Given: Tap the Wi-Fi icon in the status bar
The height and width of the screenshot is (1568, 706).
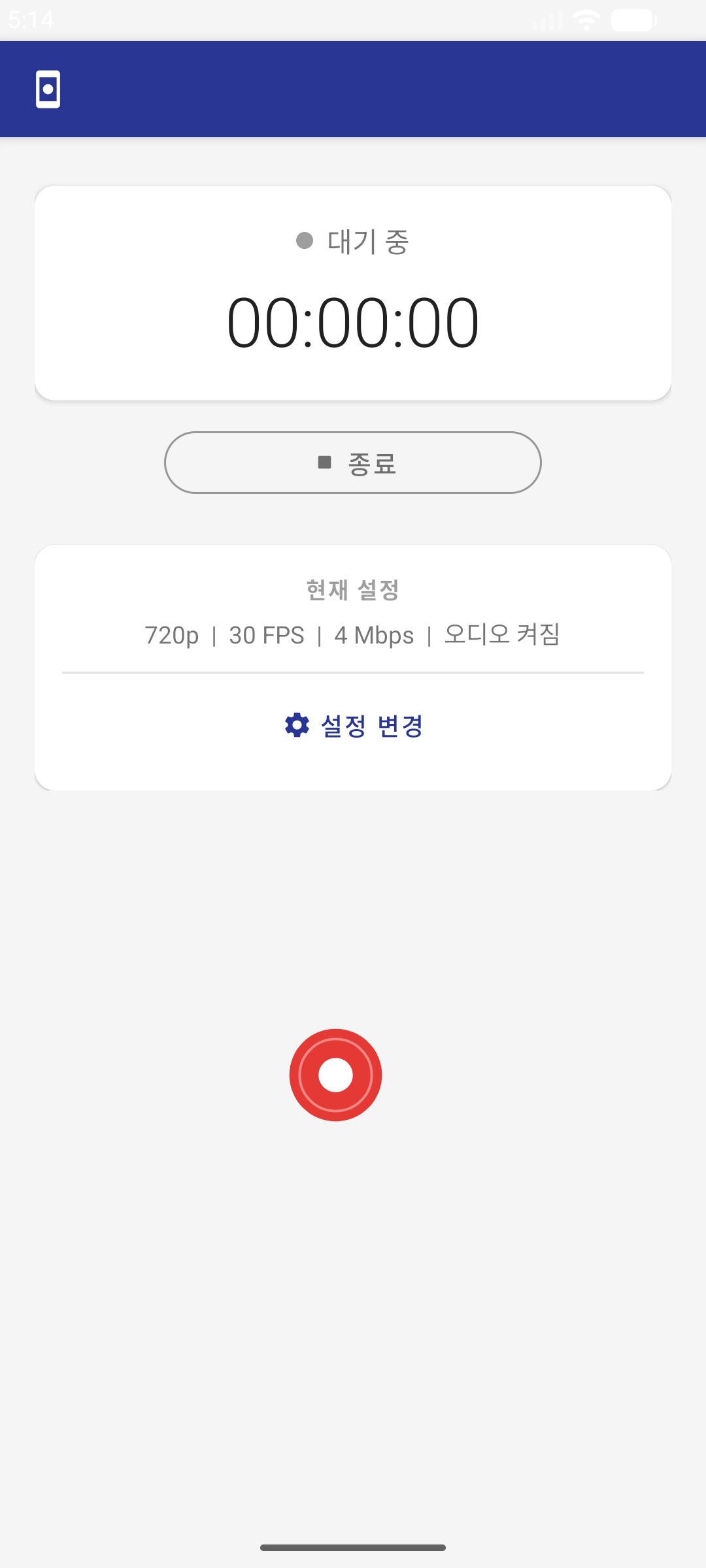Looking at the screenshot, I should 586,20.
